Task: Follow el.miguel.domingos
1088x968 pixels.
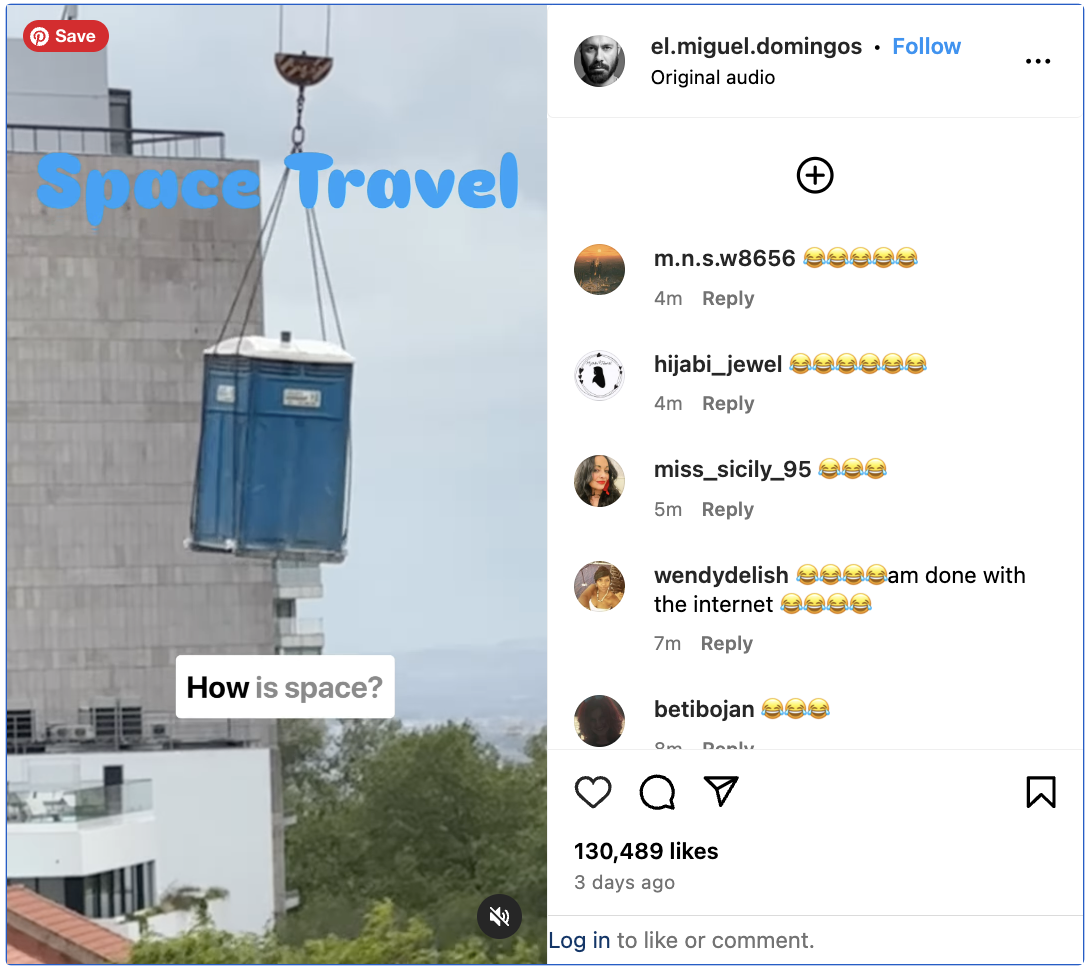Action: point(926,47)
